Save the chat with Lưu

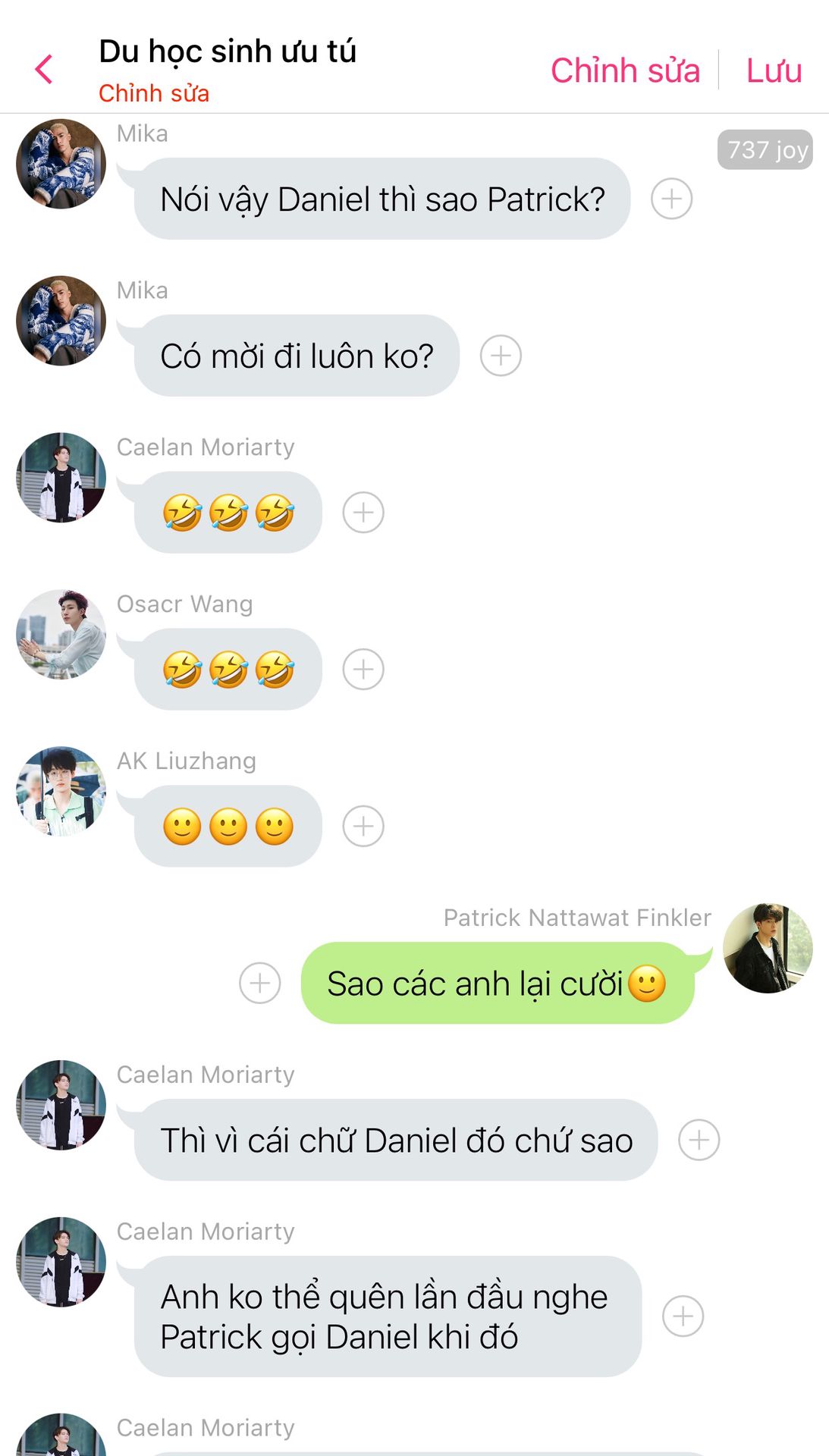pos(774,71)
